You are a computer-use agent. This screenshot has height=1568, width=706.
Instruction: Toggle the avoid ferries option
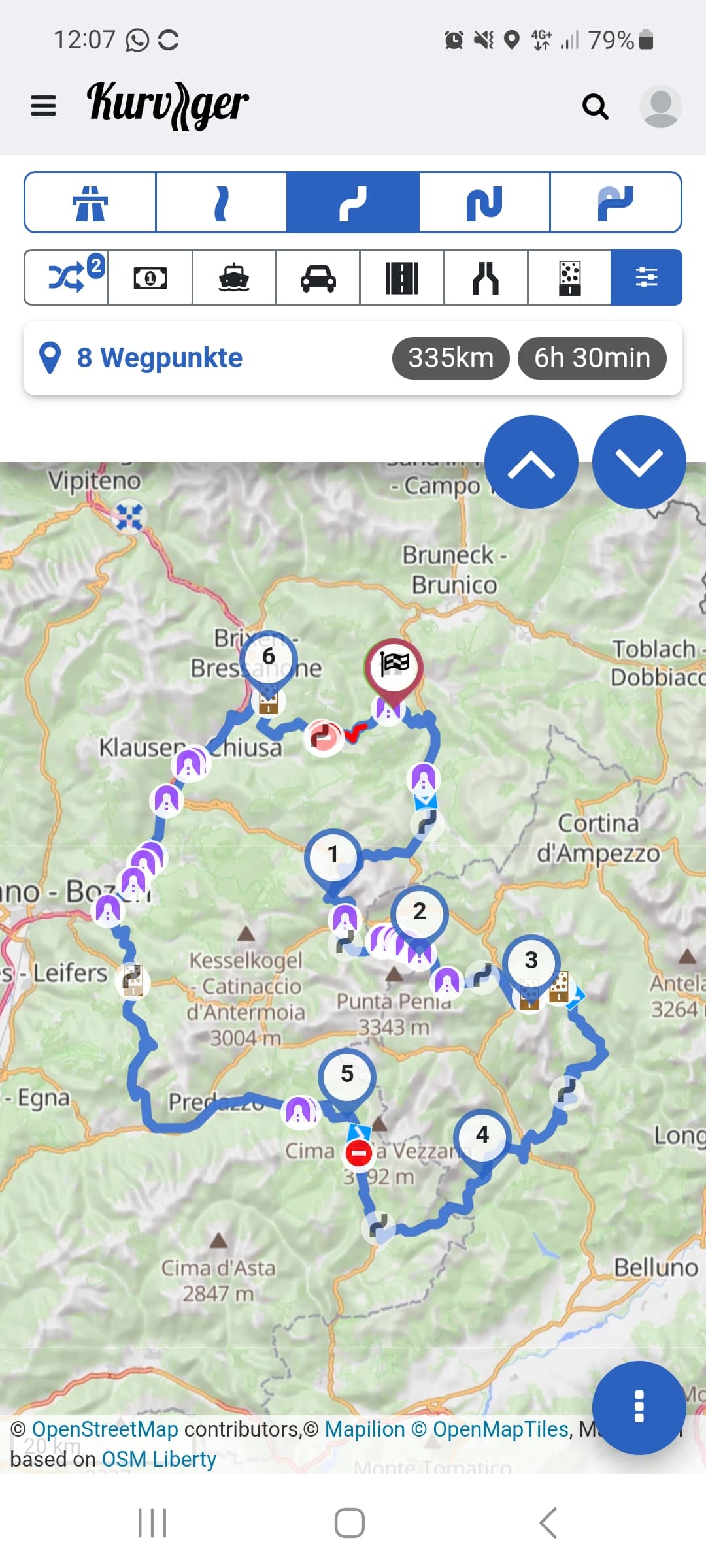point(234,278)
